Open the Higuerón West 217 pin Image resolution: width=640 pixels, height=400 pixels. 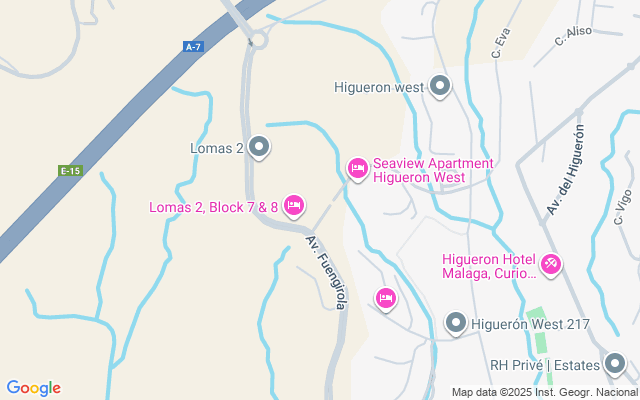(456, 323)
